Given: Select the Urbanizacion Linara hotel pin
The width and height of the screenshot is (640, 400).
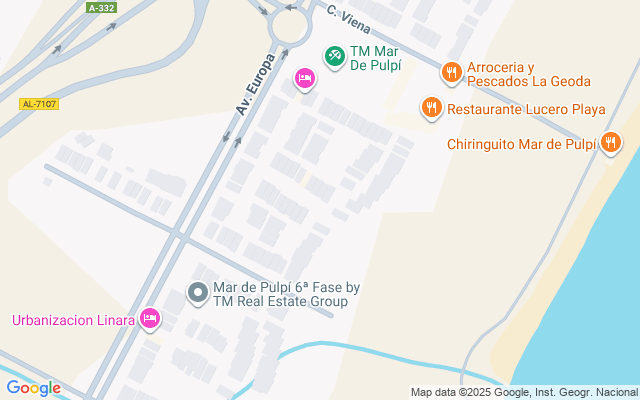Looking at the screenshot, I should tap(150, 319).
